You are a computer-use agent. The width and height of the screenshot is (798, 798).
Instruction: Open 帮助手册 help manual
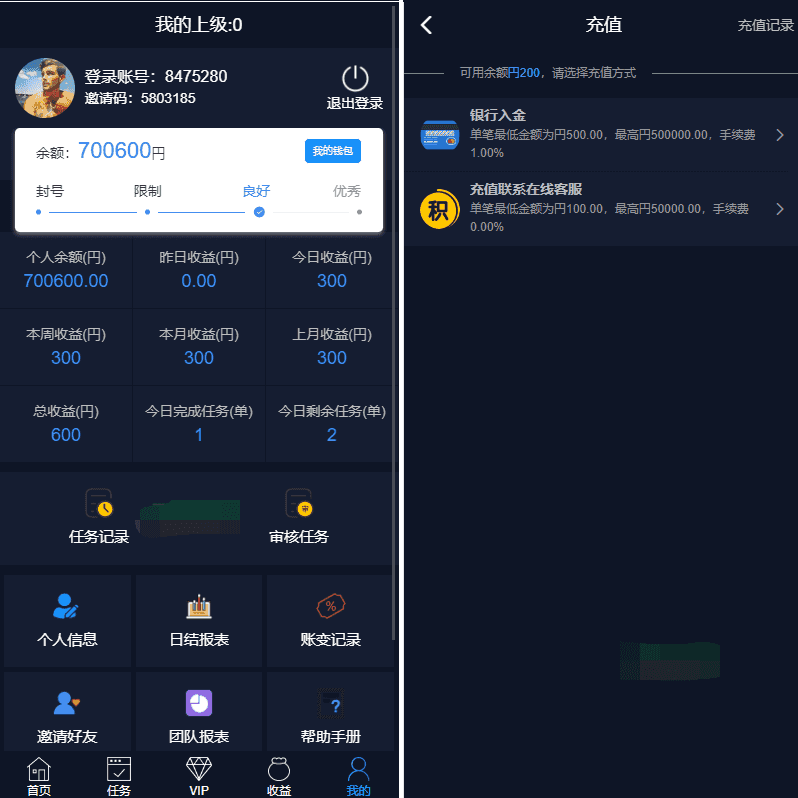330,717
